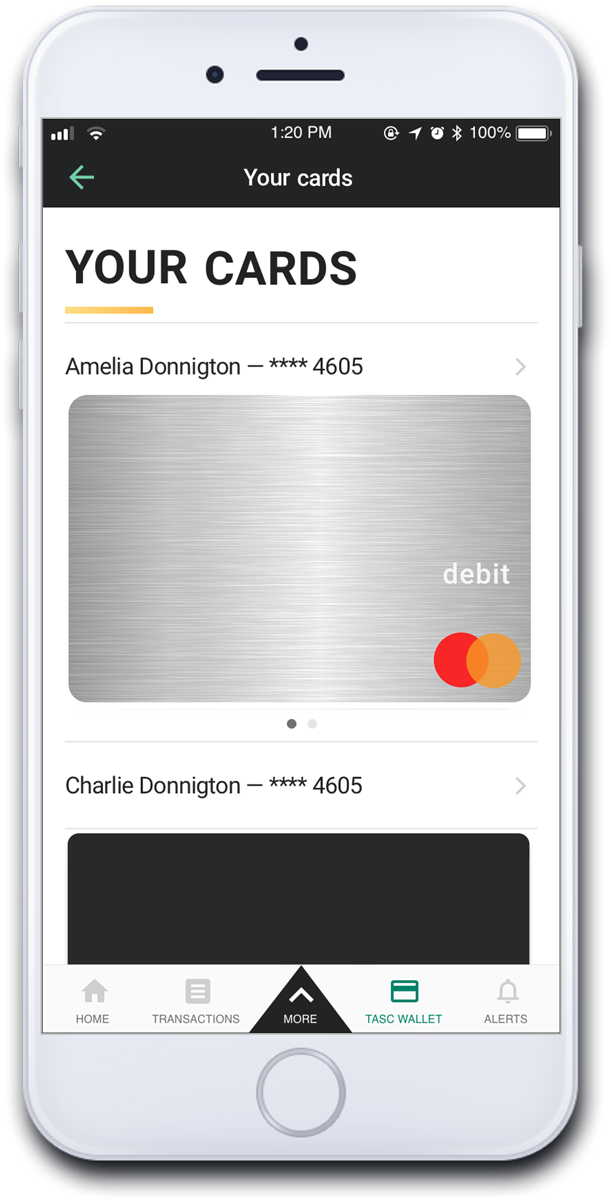
Task: Go back using the green arrow
Action: [x=81, y=178]
